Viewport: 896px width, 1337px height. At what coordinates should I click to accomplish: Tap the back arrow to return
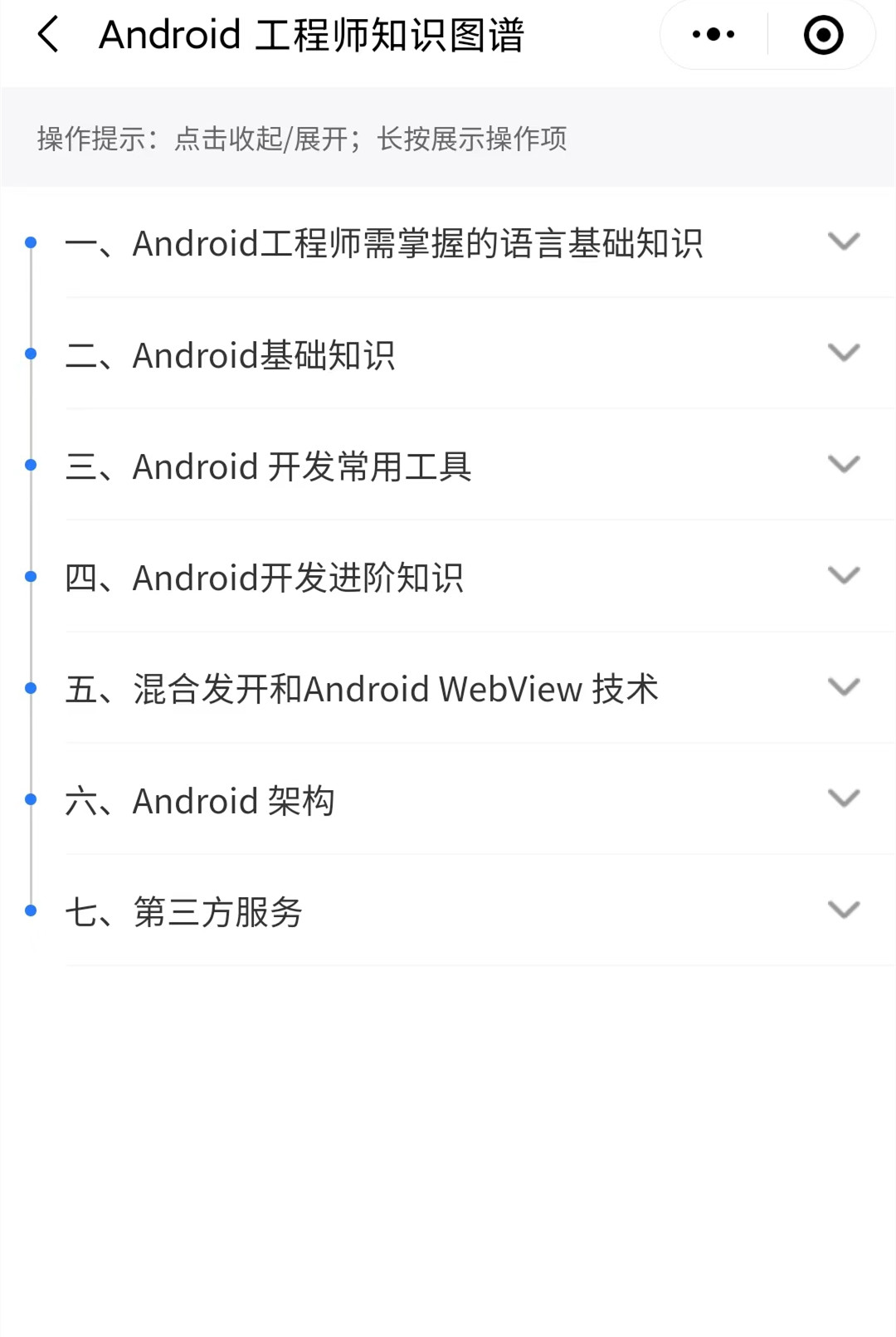click(47, 36)
